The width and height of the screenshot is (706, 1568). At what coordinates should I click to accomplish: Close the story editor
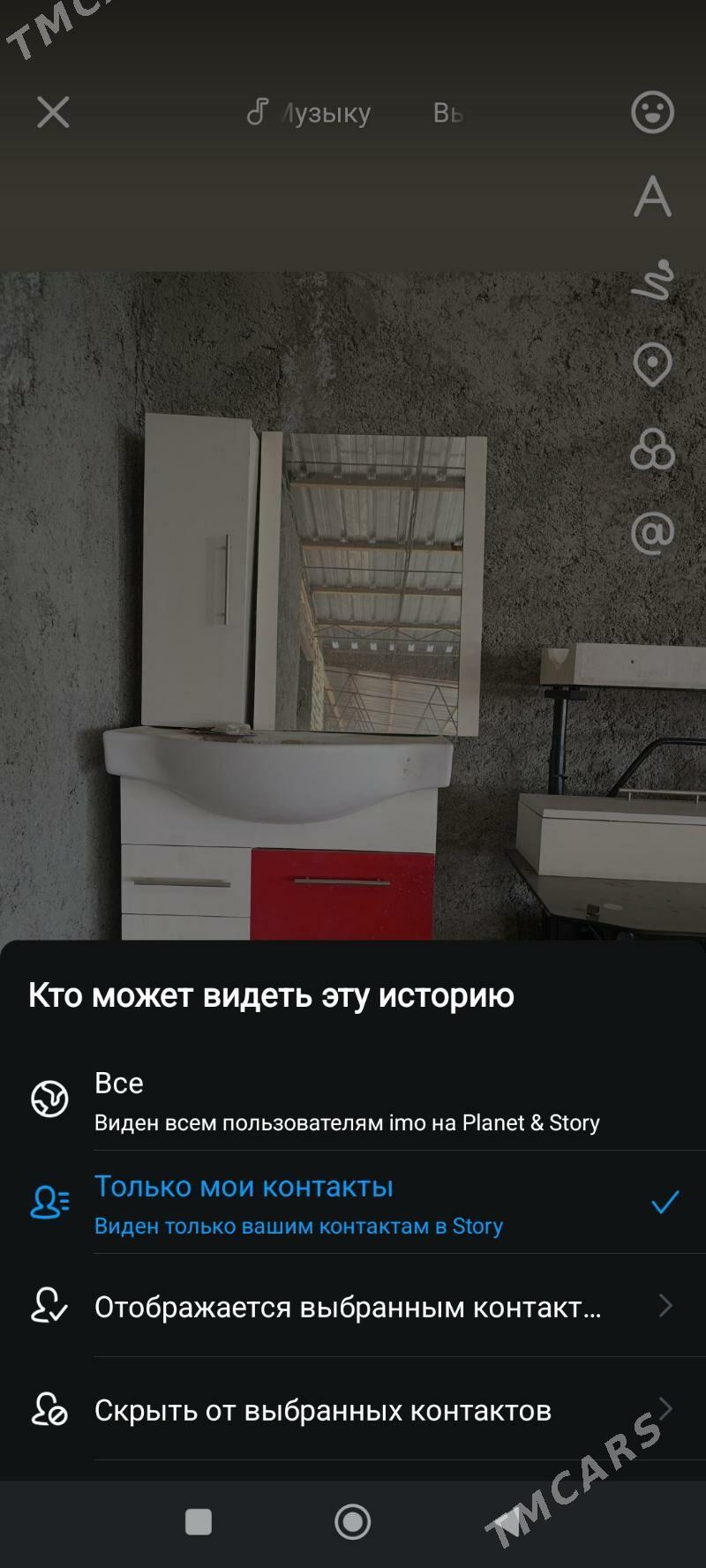(53, 113)
